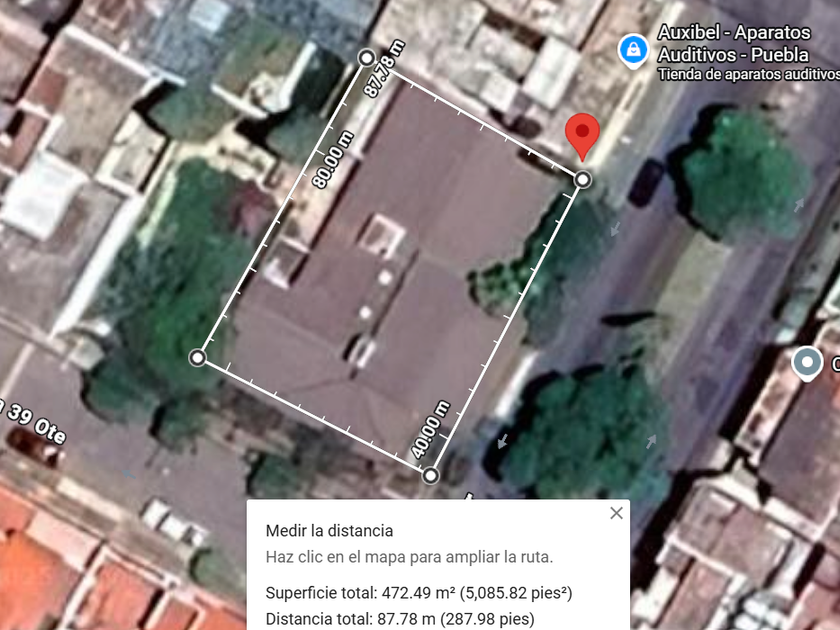Tap the gray place marker at right edge
Screen dimensions: 840x630
pyautogui.click(x=807, y=364)
